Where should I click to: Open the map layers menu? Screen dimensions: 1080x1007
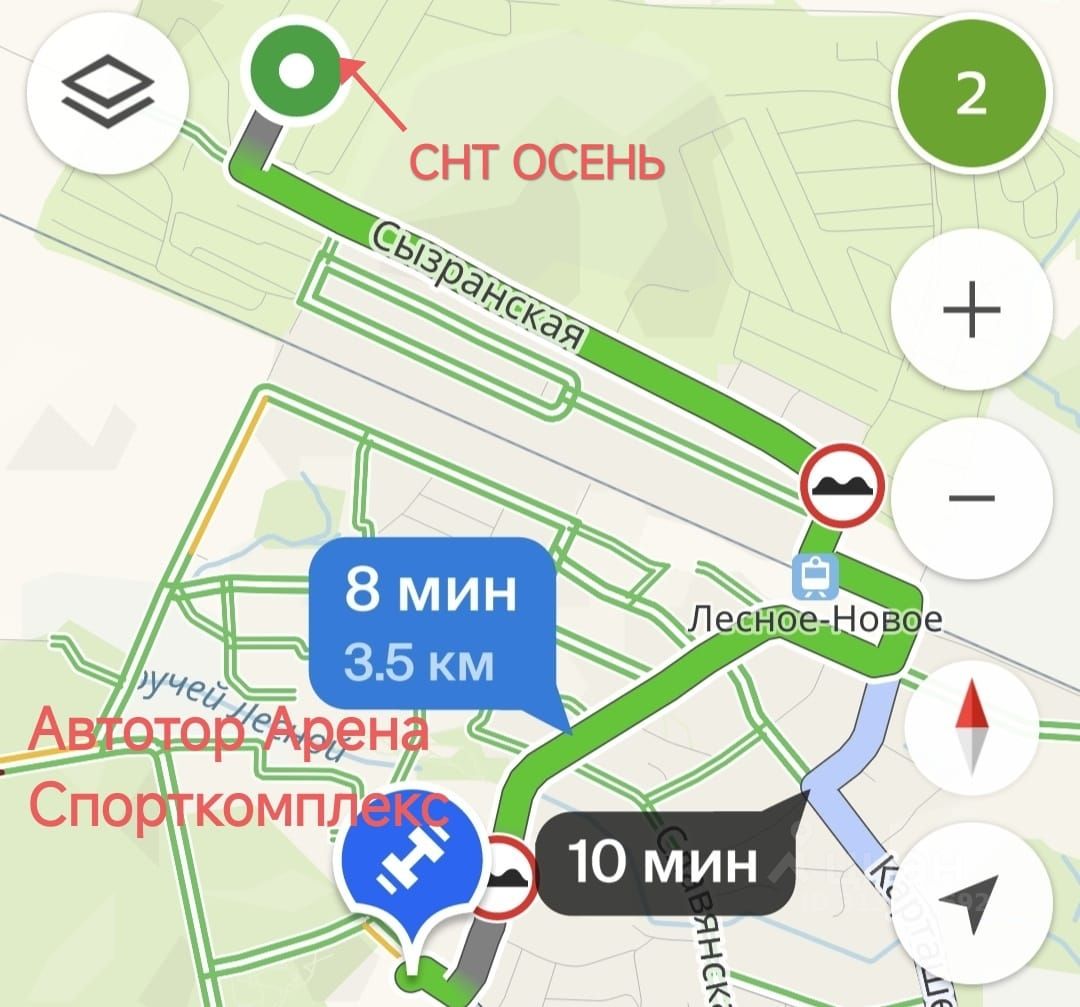(107, 93)
